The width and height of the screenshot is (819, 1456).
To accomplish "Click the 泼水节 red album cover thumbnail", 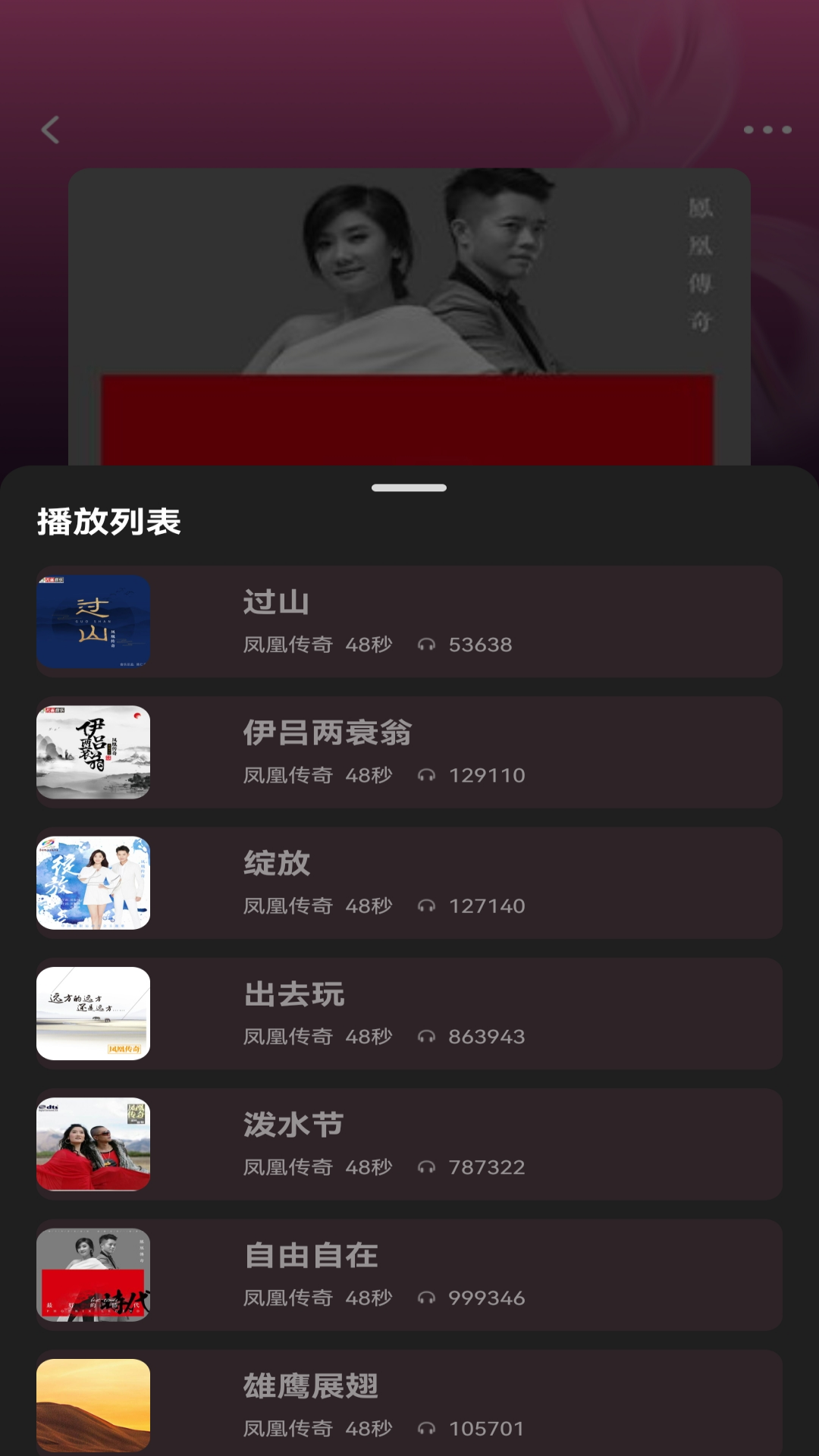I will [x=93, y=1142].
